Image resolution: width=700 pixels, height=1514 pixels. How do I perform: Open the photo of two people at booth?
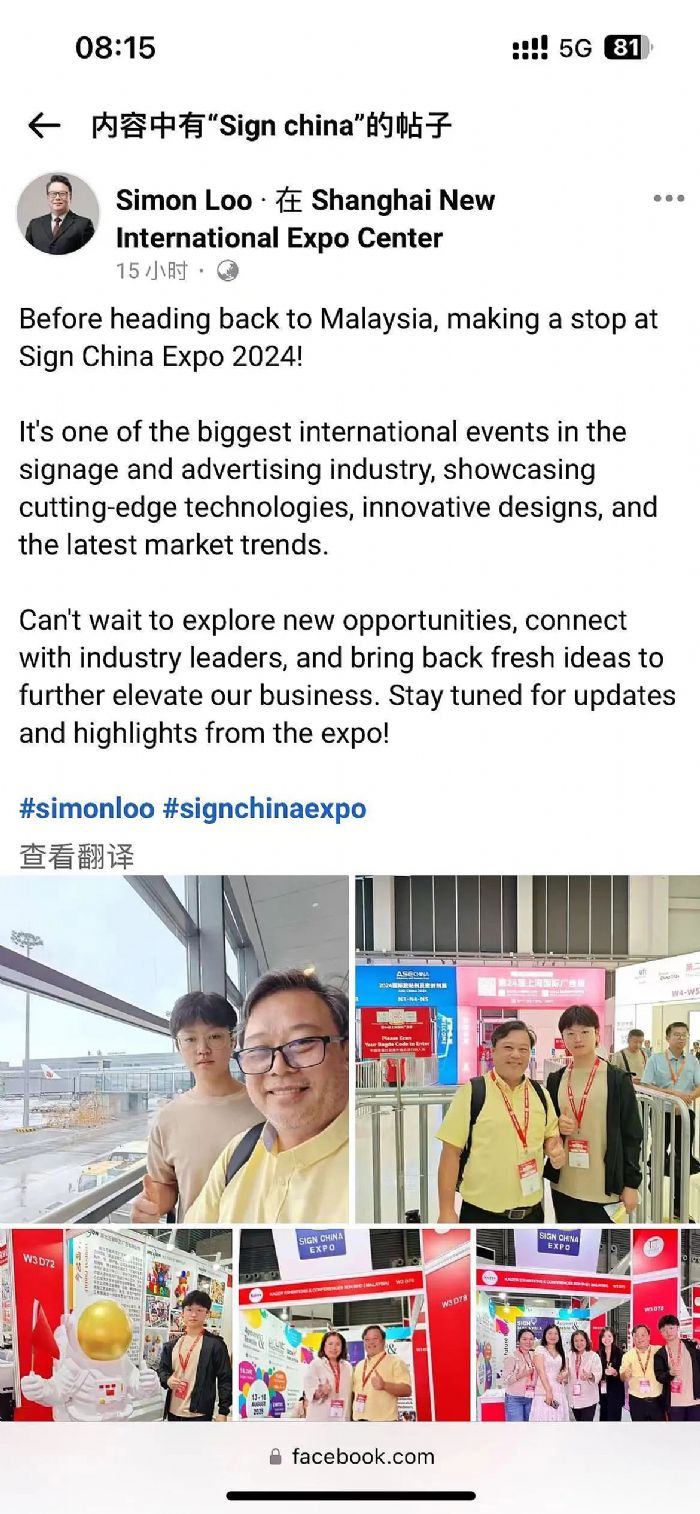[354, 1324]
